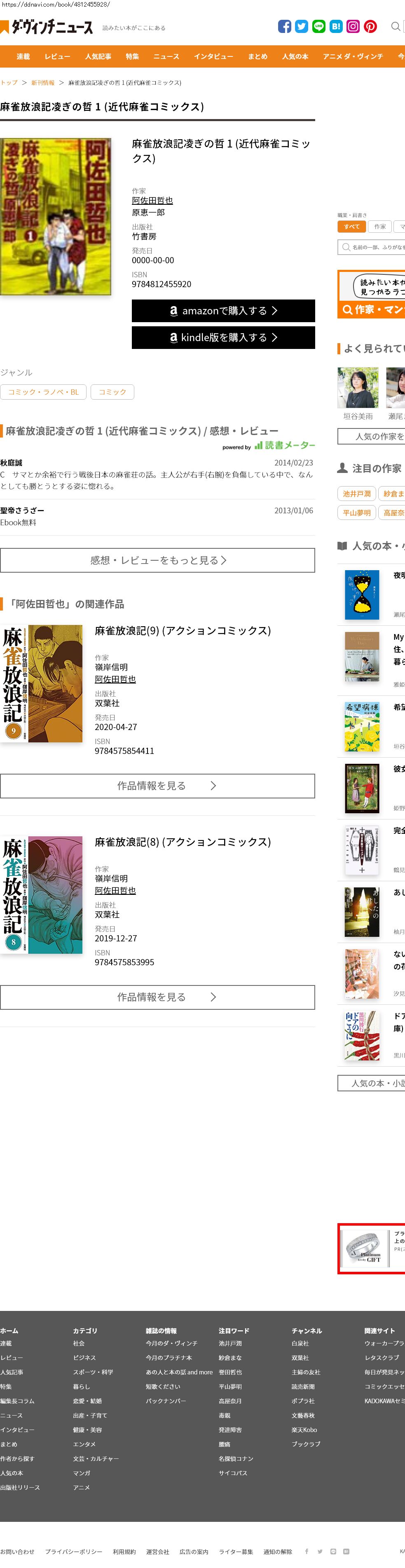Open インタビュー nav section
Viewport: 405px width, 1568px height.
(213, 56)
